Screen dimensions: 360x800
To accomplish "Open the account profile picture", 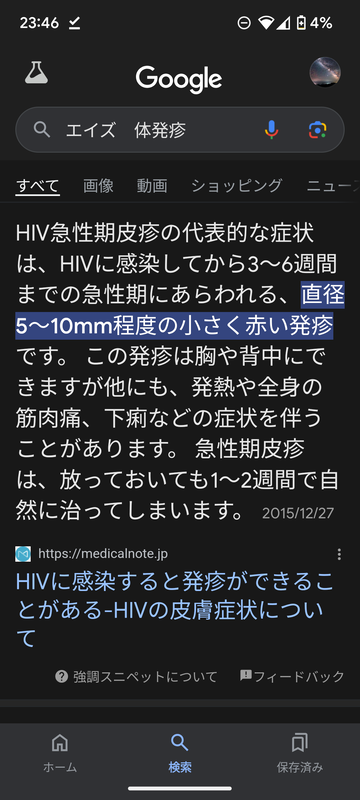I will pyautogui.click(x=325, y=72).
